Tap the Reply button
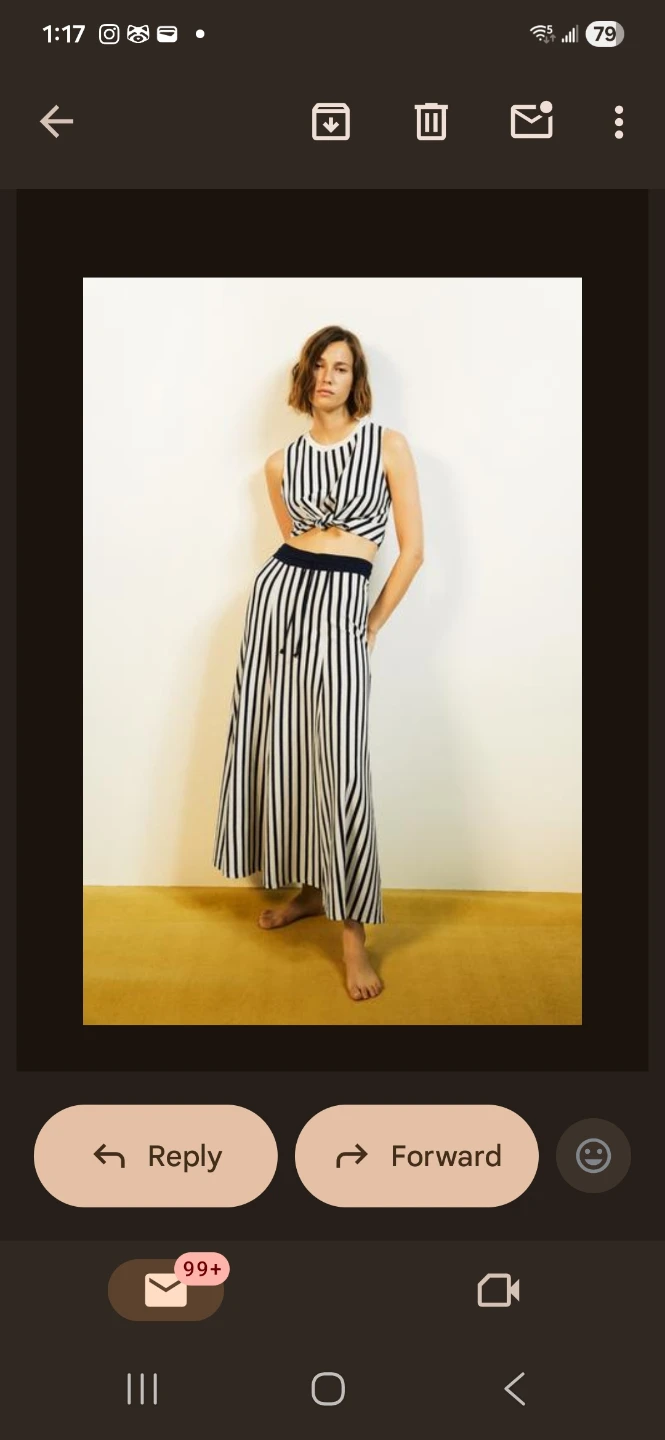The width and height of the screenshot is (665, 1440). (x=156, y=1156)
